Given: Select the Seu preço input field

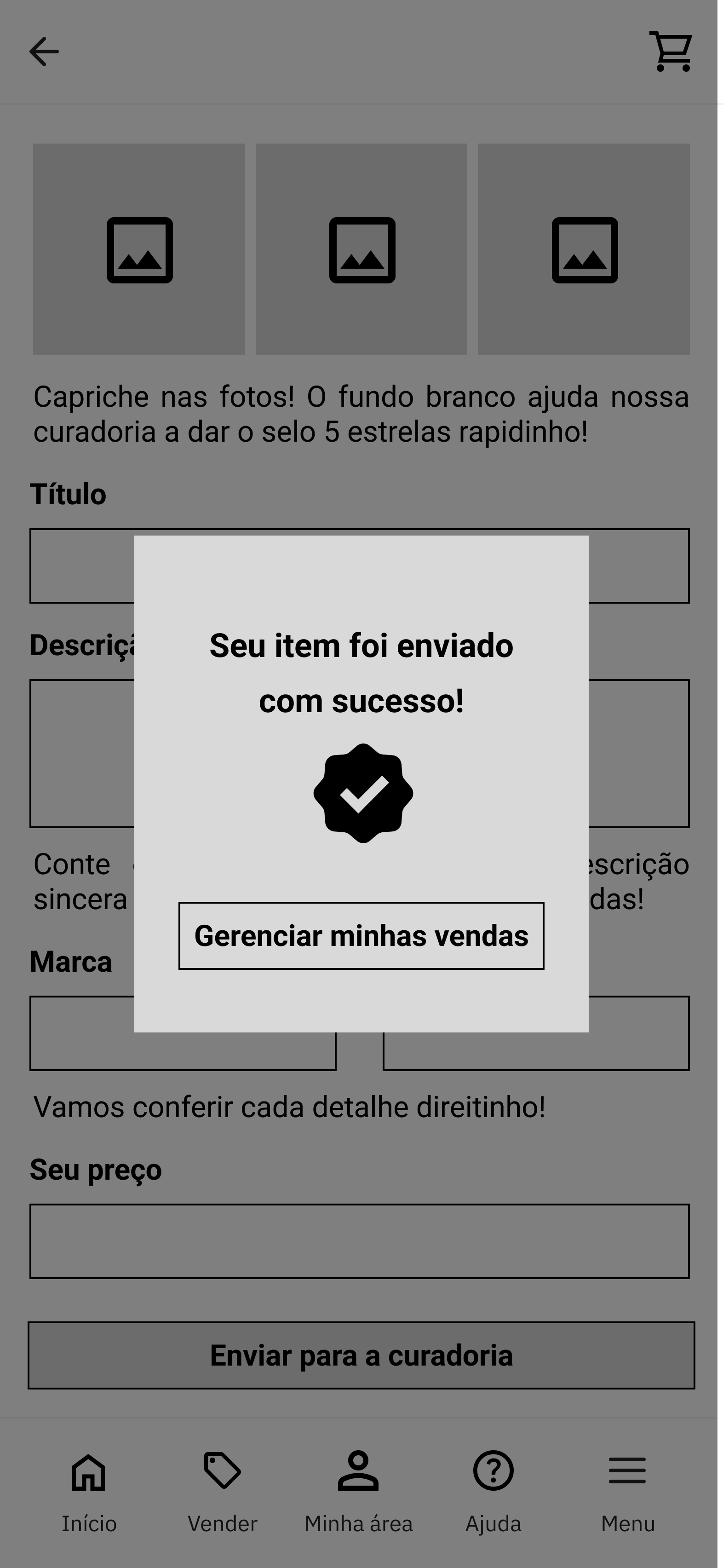Looking at the screenshot, I should point(359,1241).
